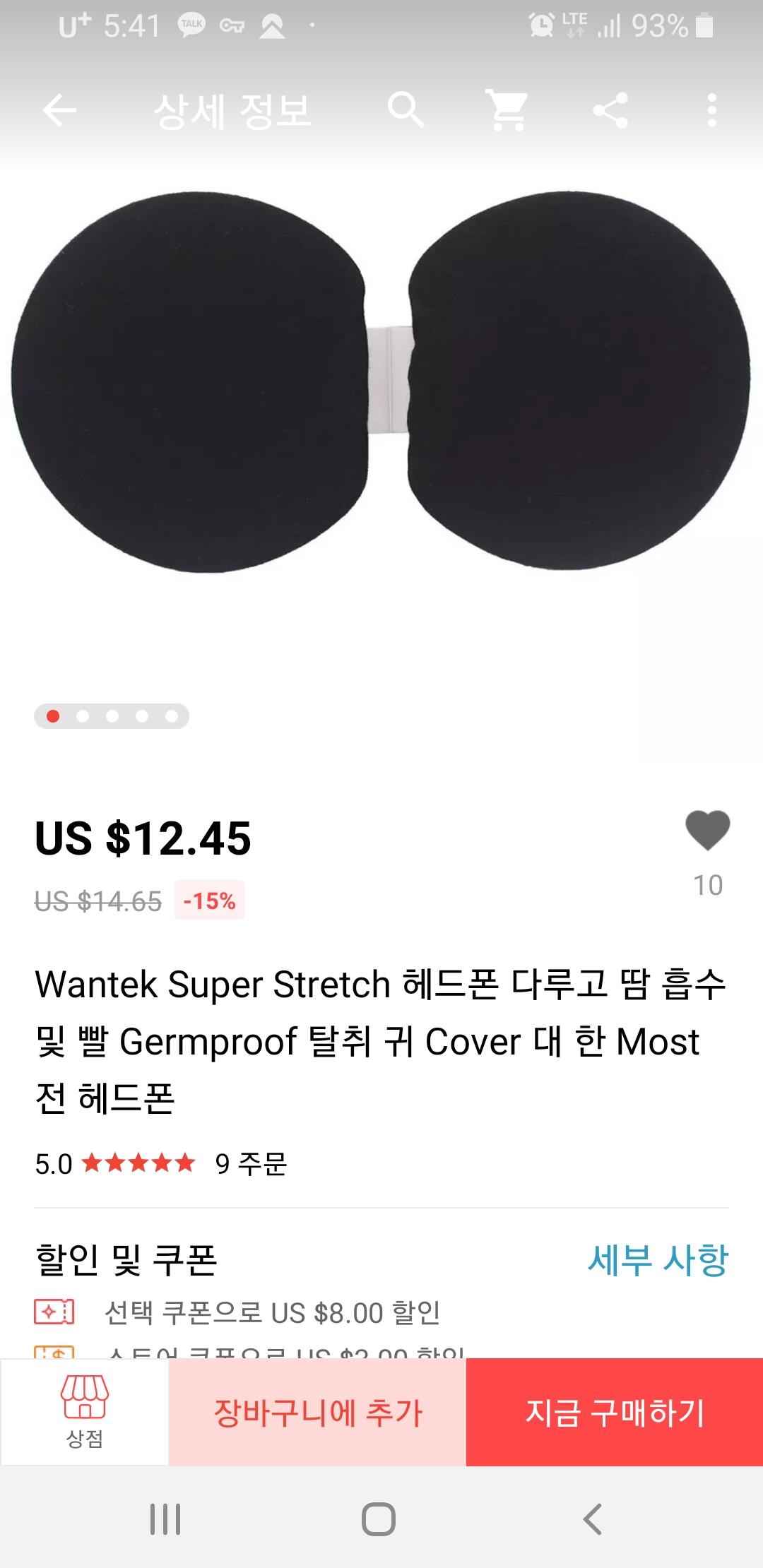Open the shopping cart

(x=507, y=110)
